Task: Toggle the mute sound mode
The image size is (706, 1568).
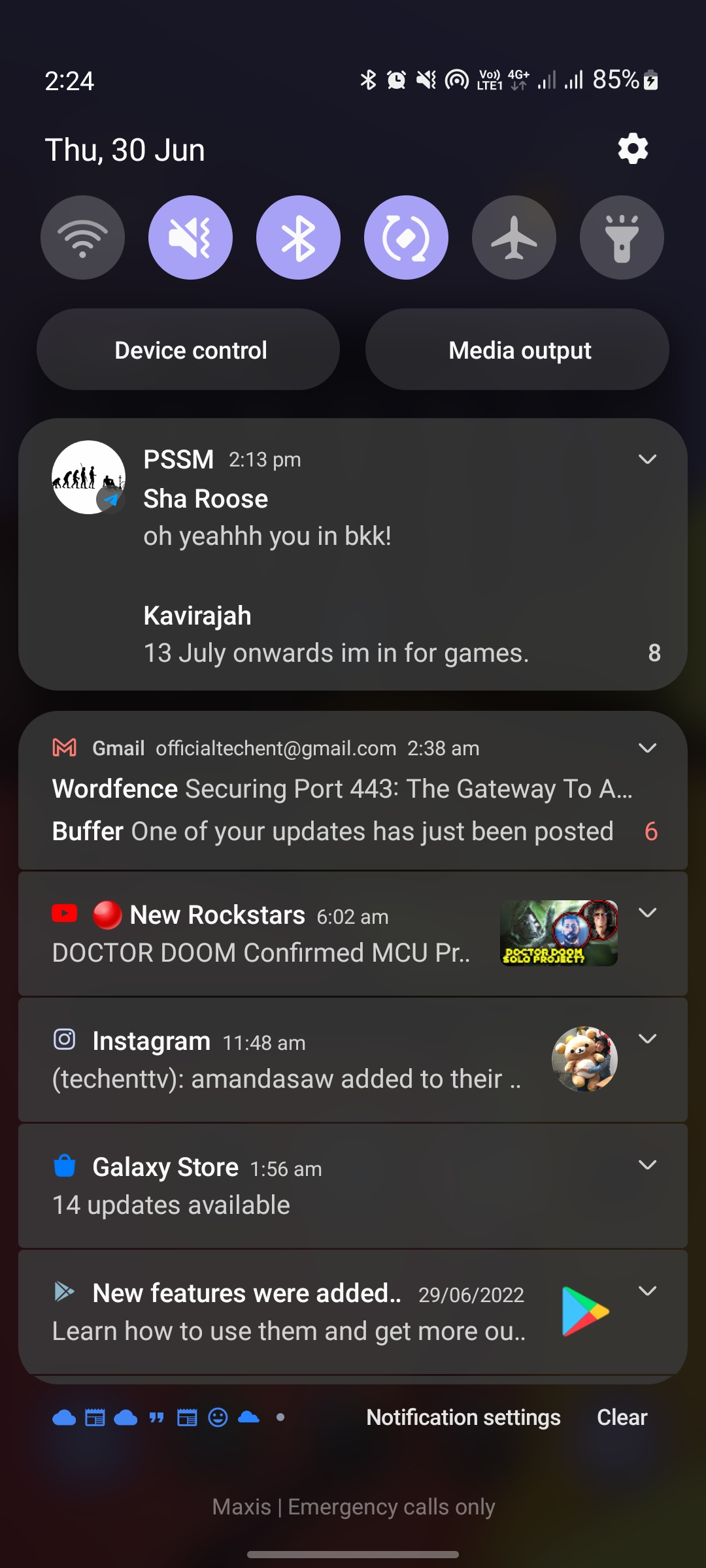Action: pyautogui.click(x=190, y=237)
